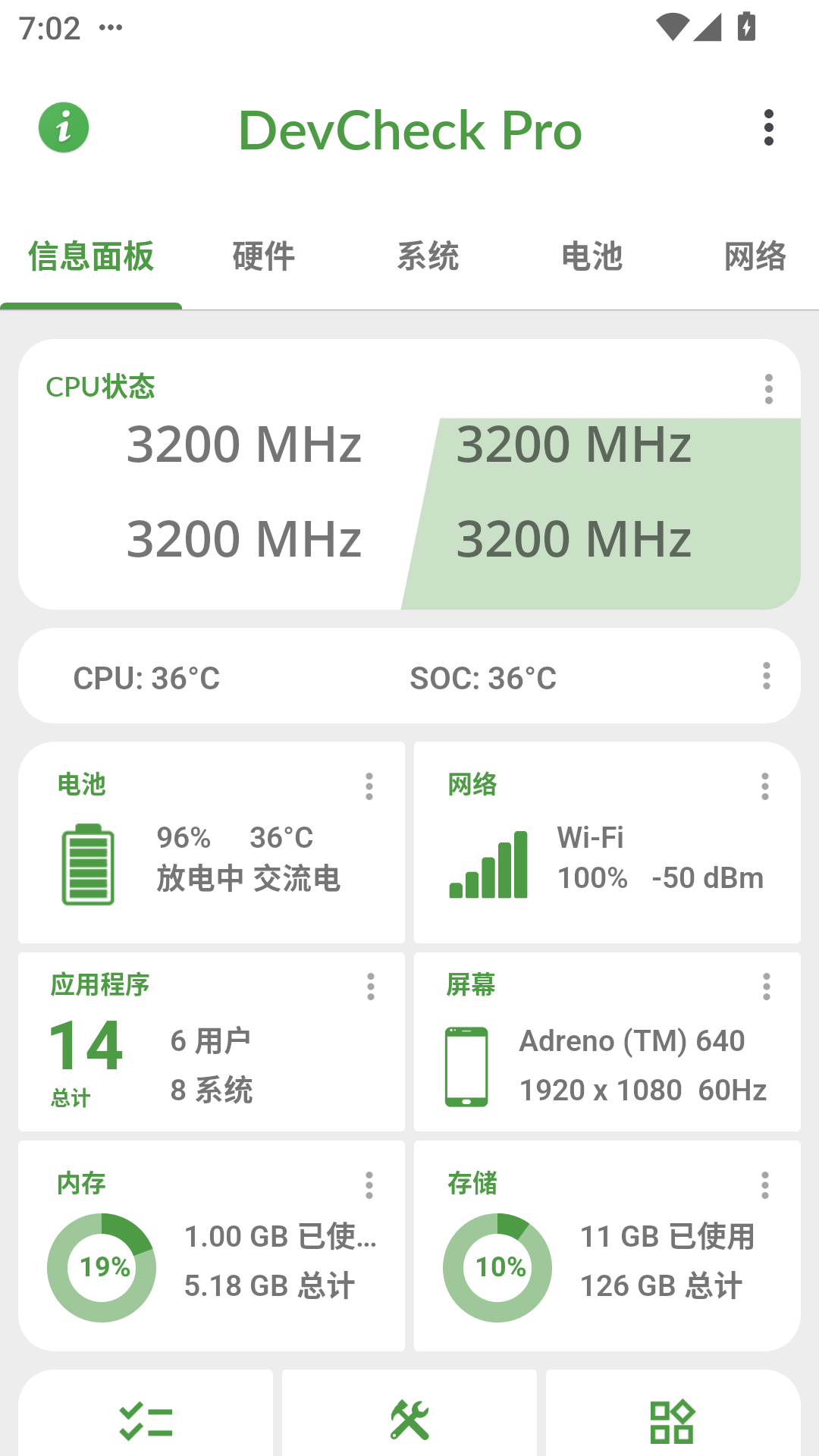Open the 系统 tab

(x=428, y=256)
